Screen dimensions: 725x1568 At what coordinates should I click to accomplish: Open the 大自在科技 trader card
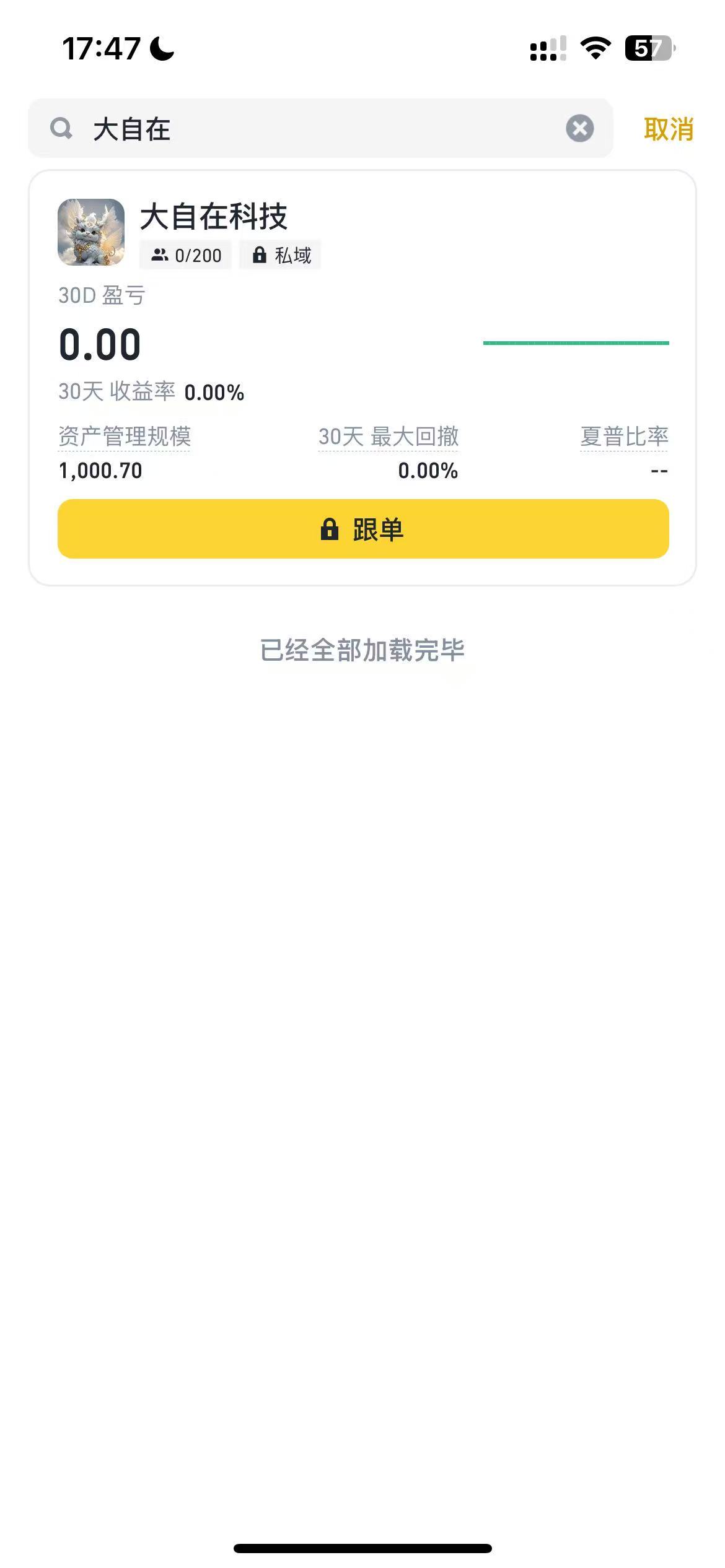coord(213,217)
